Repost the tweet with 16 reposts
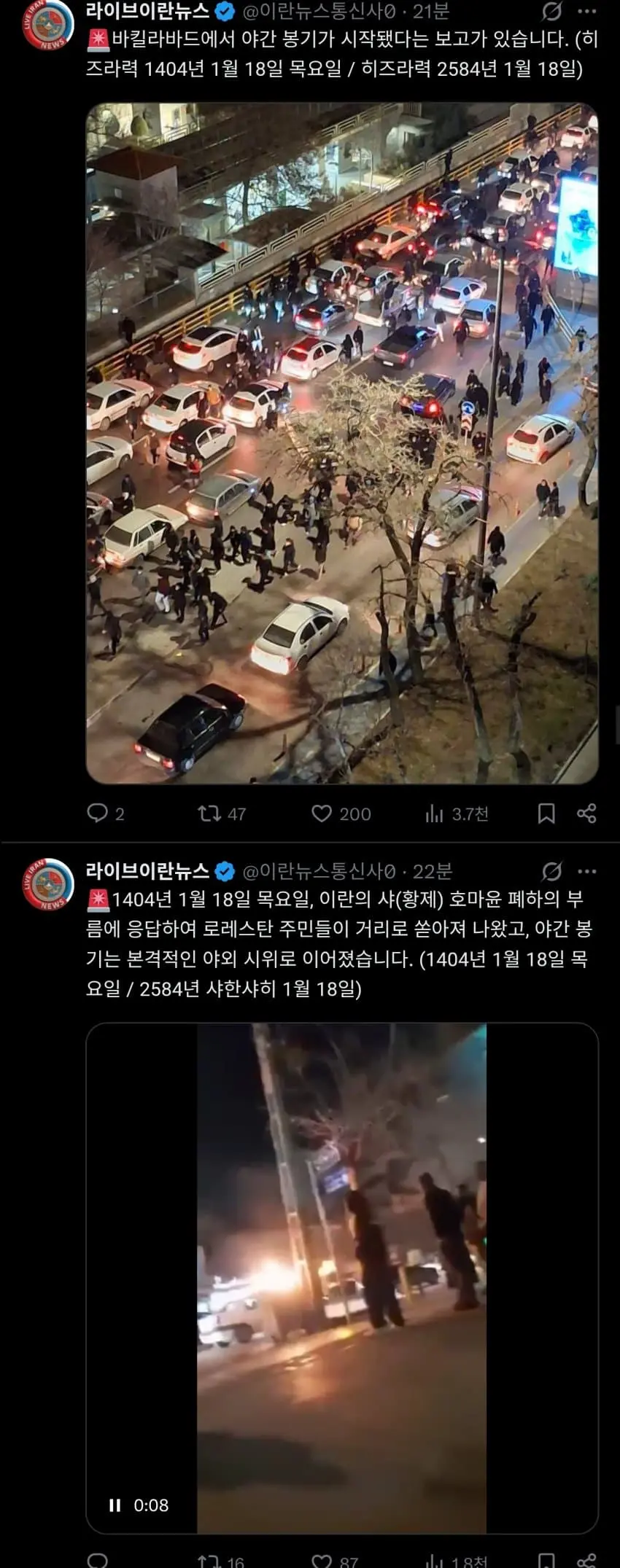This screenshot has height=1568, width=620. [x=210, y=1561]
